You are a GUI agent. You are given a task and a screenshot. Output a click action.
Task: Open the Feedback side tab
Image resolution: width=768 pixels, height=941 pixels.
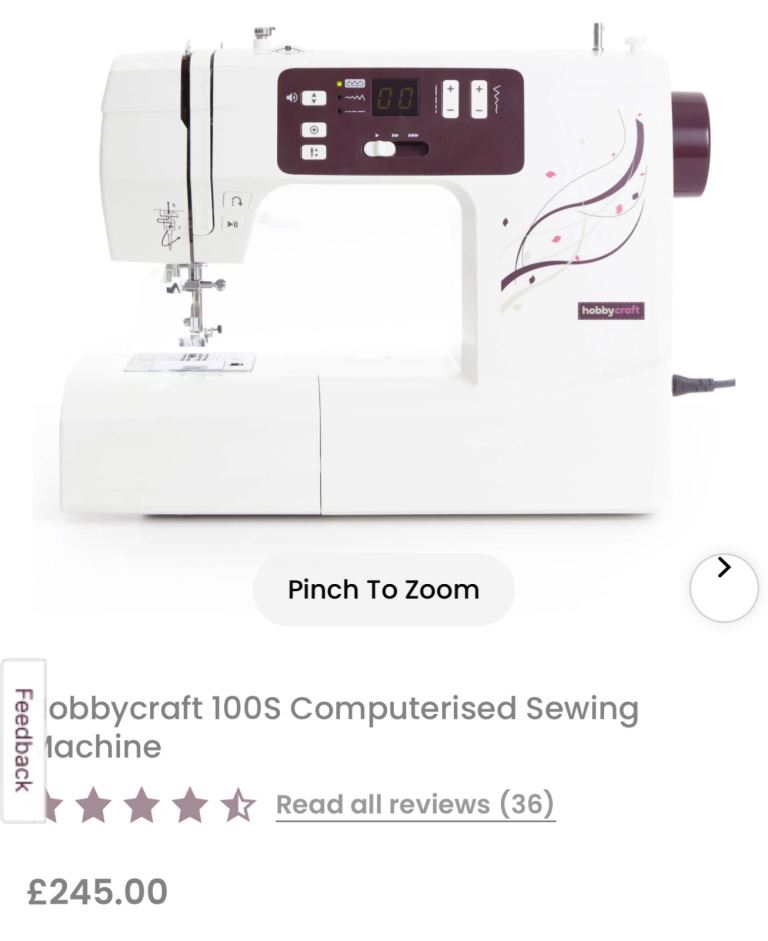23,740
